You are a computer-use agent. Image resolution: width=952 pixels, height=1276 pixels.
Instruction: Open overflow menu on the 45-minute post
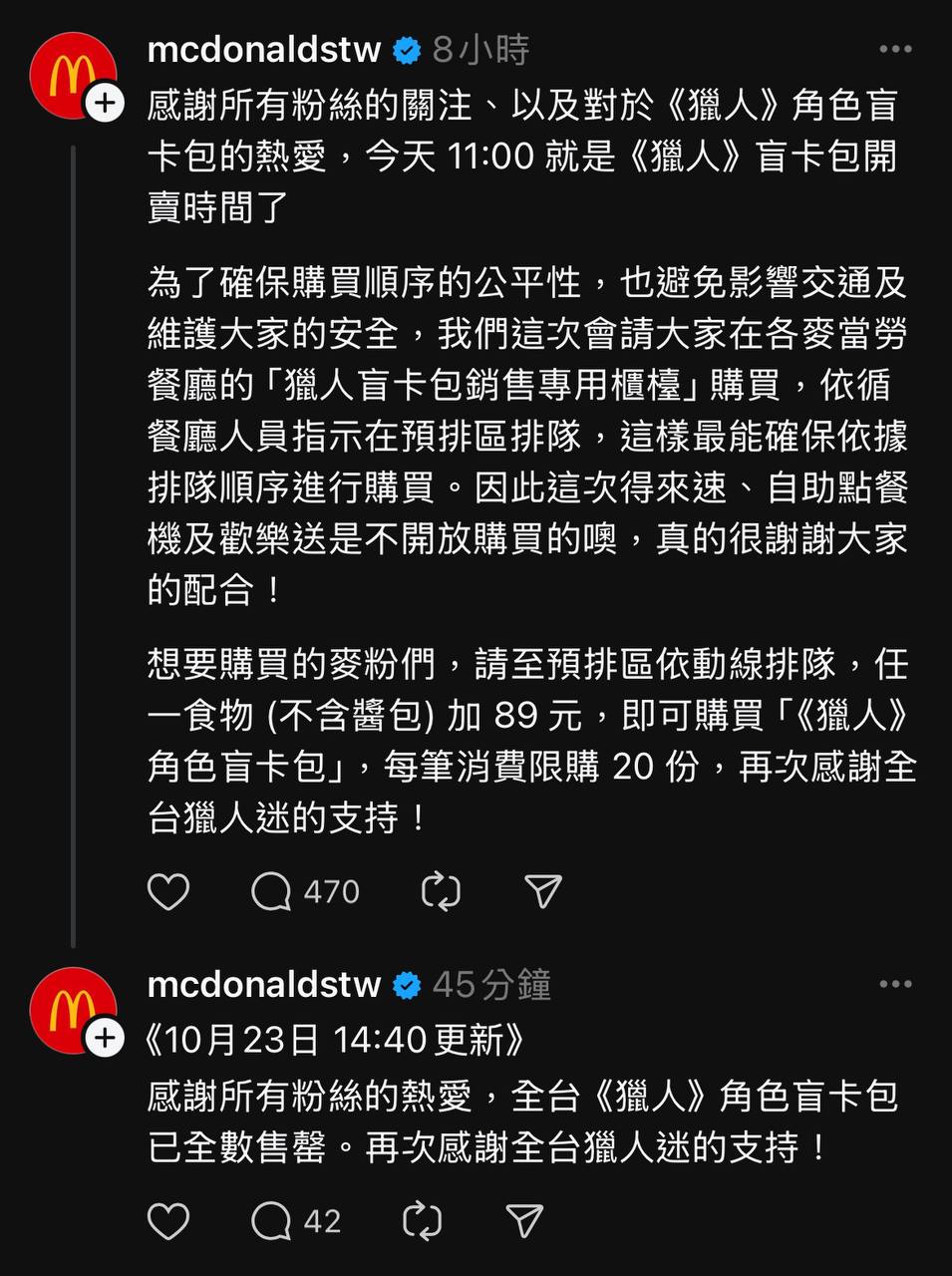(x=894, y=984)
